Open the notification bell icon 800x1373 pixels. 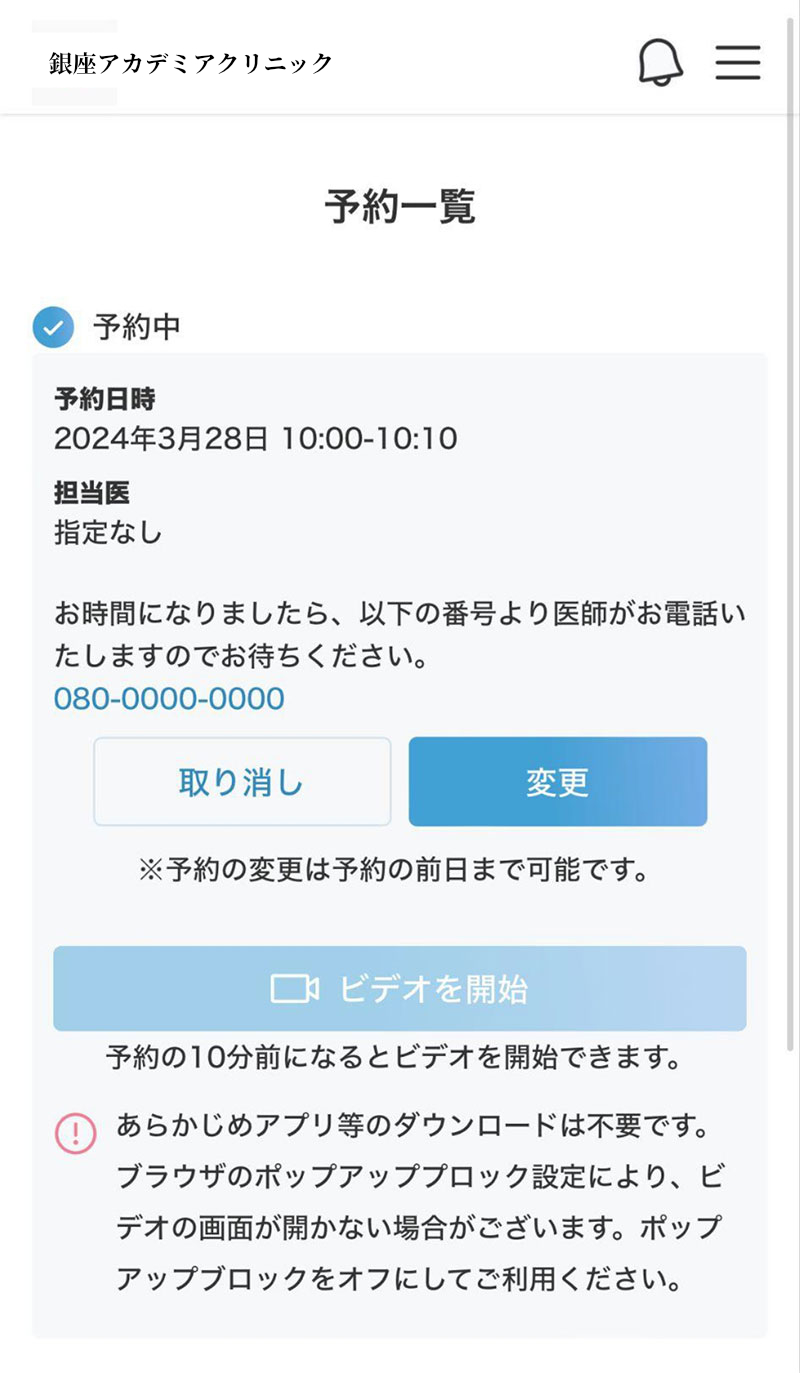[658, 62]
